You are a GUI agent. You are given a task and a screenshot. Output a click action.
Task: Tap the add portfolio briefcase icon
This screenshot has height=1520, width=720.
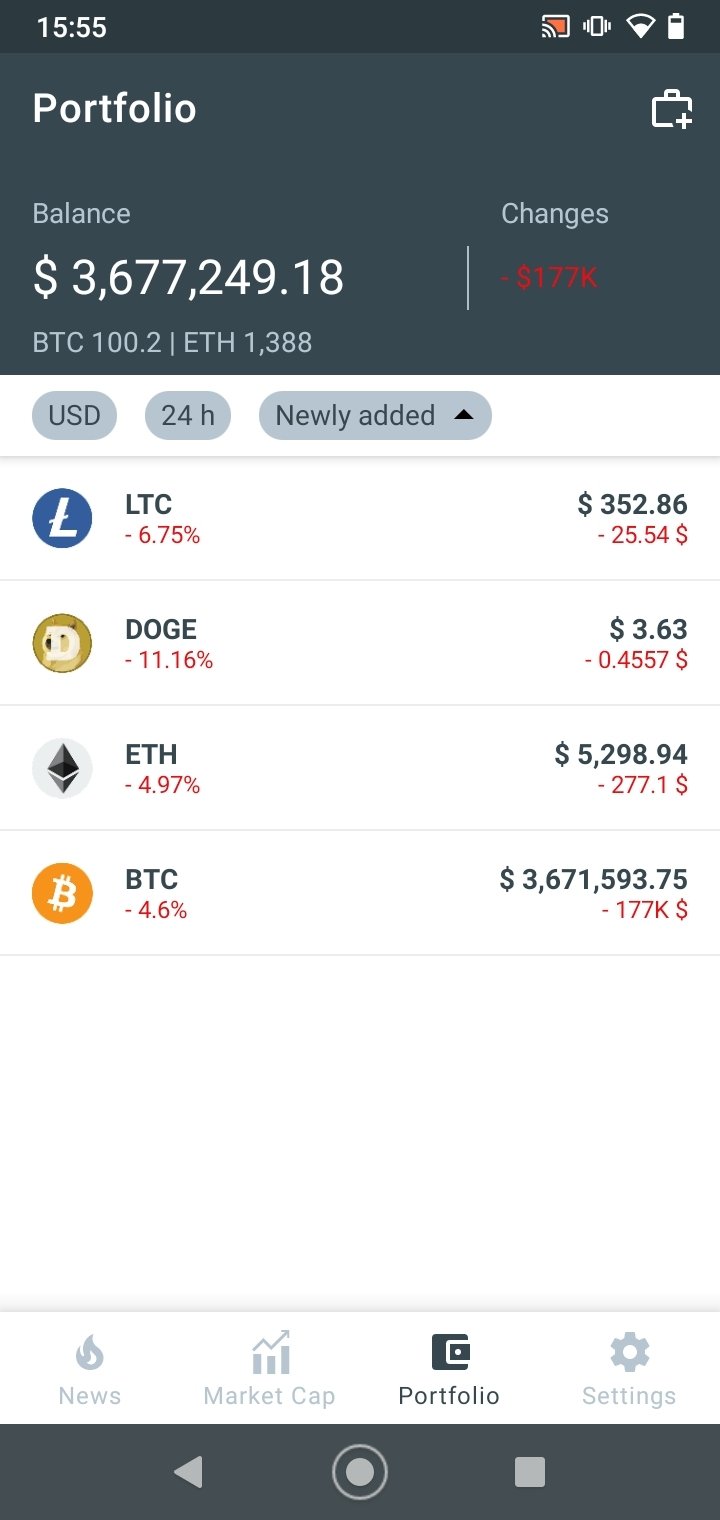pos(672,110)
